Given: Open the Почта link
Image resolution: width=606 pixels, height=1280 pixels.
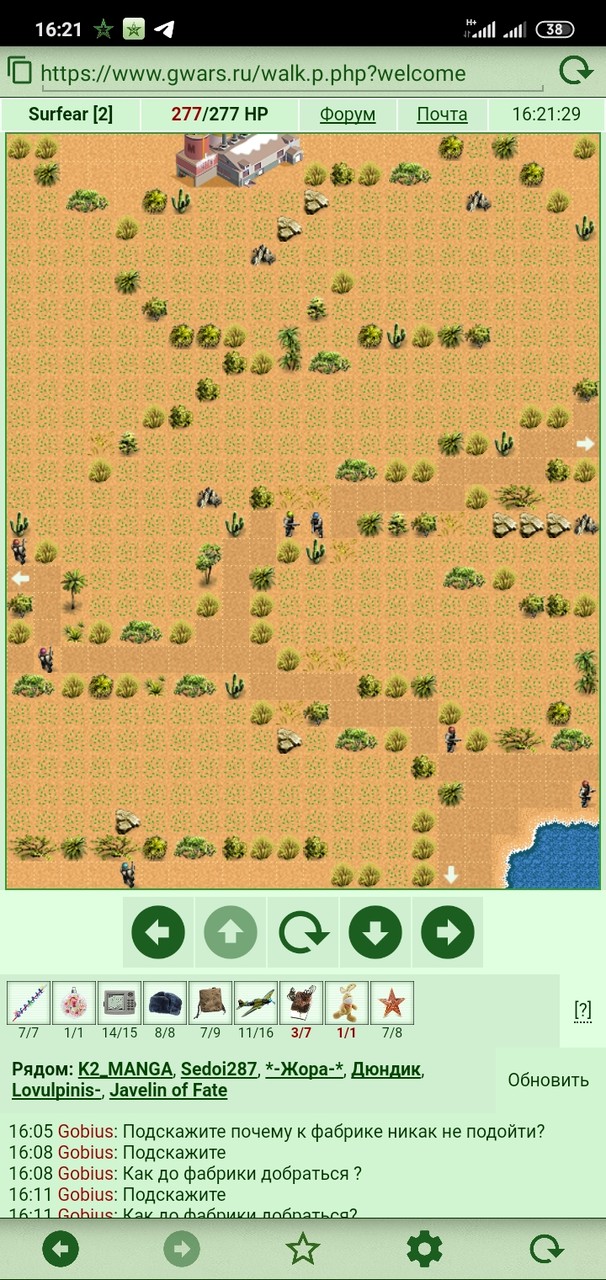Looking at the screenshot, I should coord(442,114).
